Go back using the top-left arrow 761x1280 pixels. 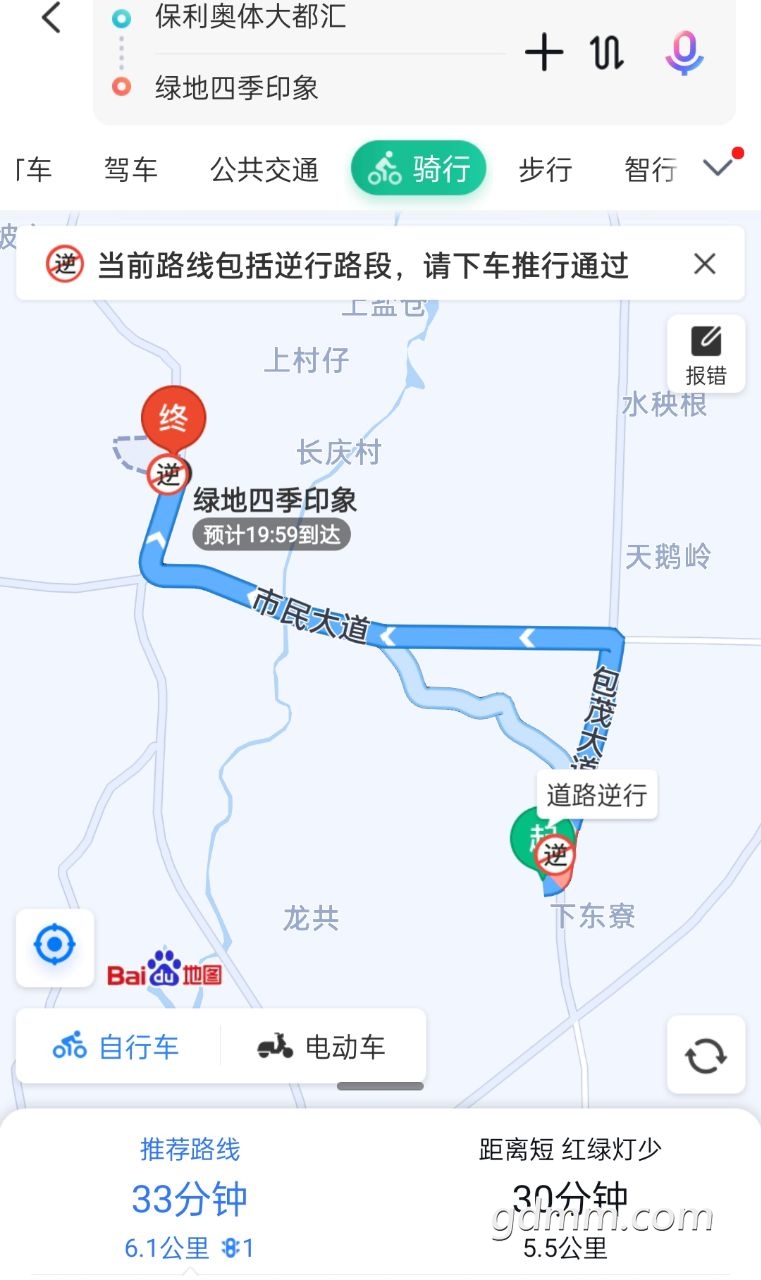(51, 18)
